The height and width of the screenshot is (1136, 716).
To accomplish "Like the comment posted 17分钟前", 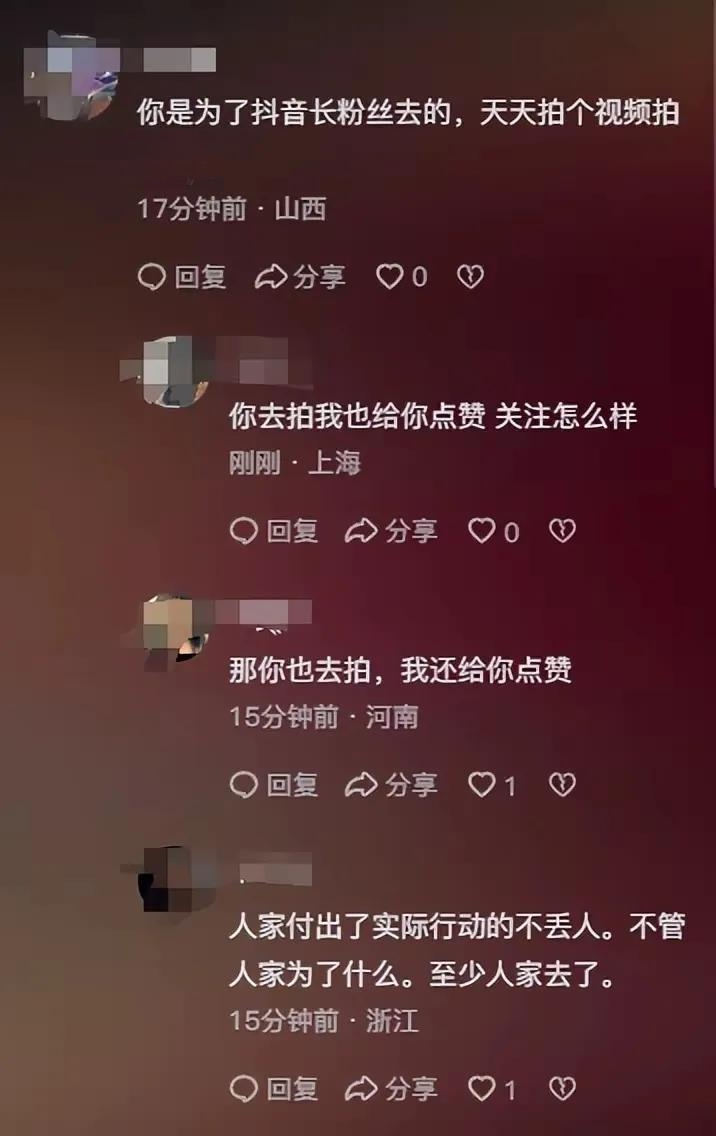I will coord(389,277).
